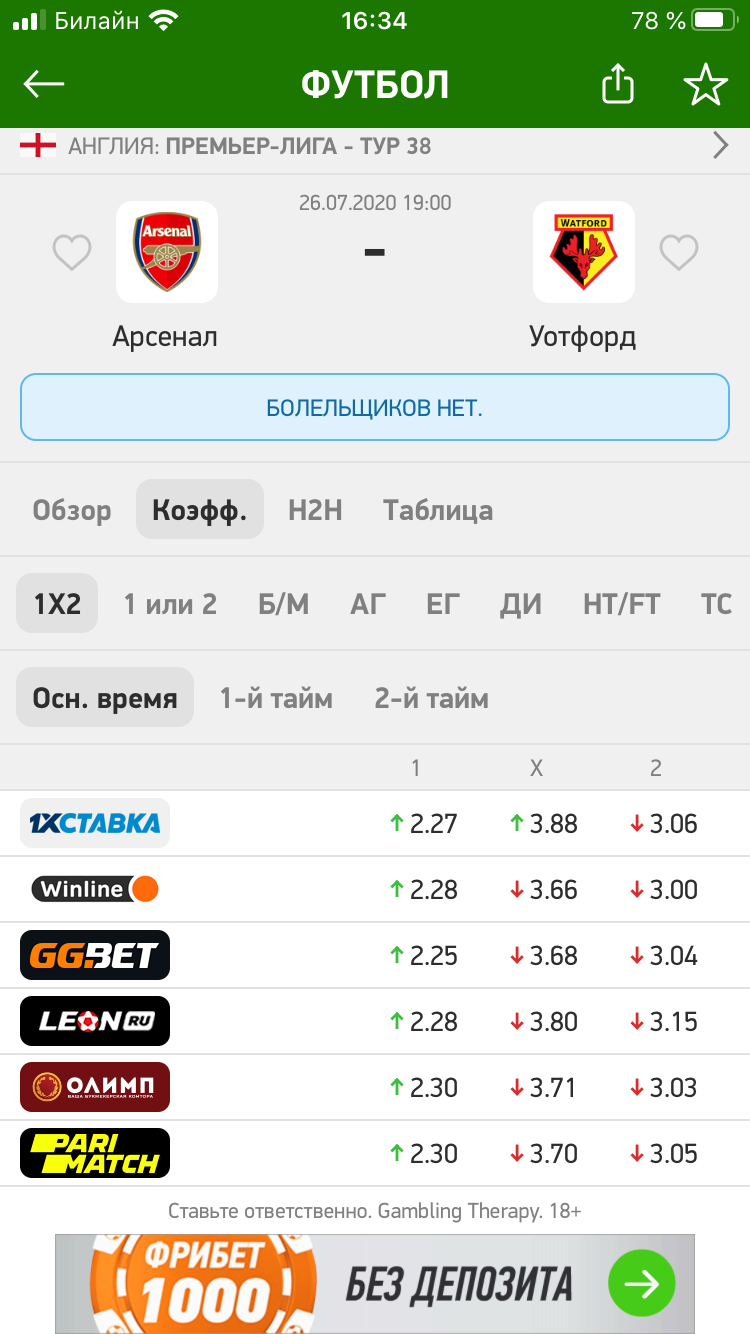The height and width of the screenshot is (1334, 750).
Task: Show odds for 1-й тайм
Action: tap(276, 698)
